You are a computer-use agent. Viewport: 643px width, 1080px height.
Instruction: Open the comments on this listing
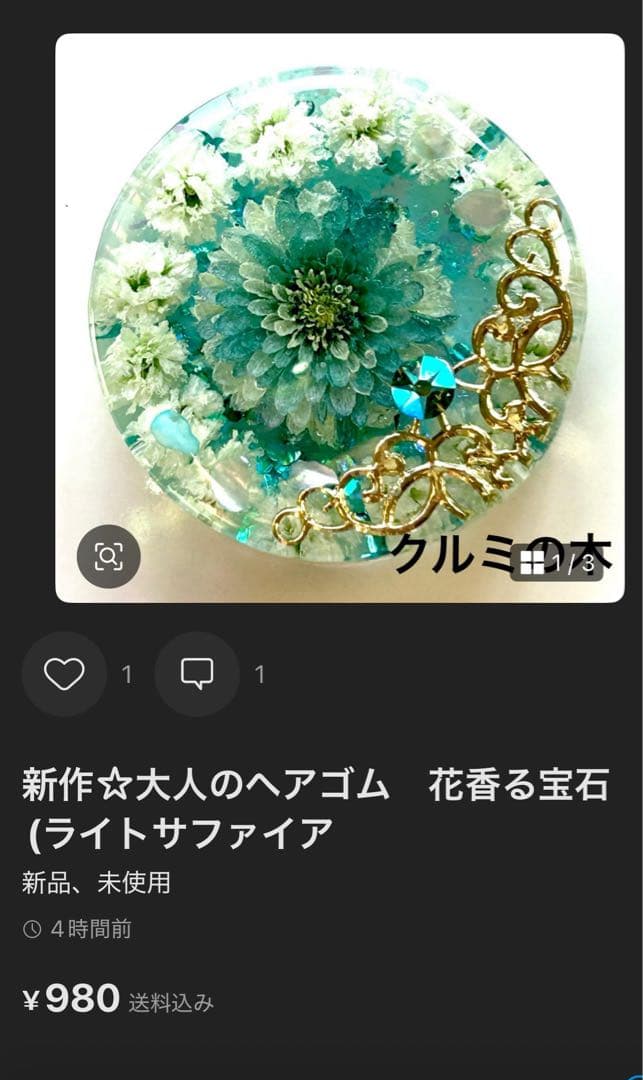197,674
